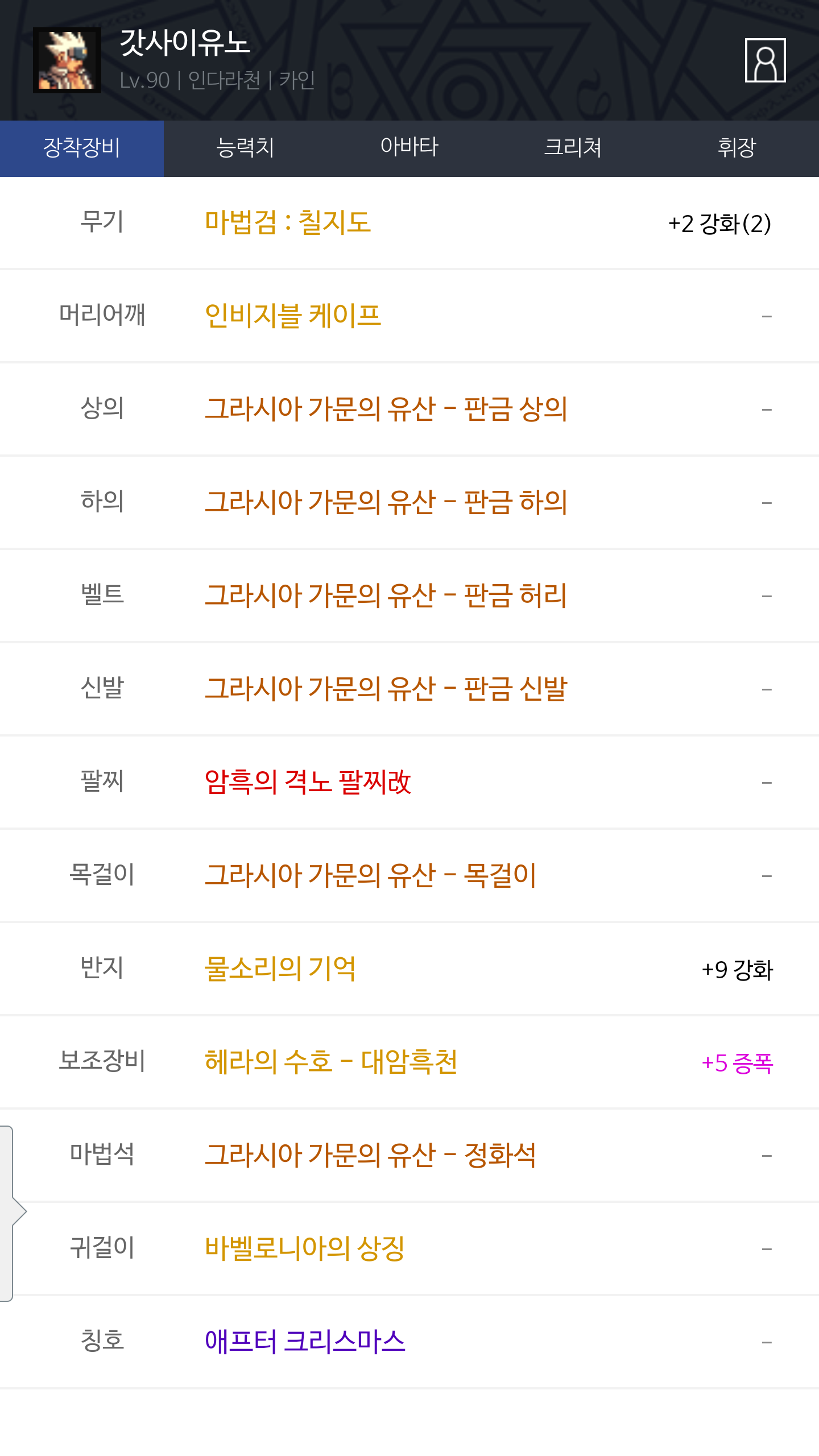The height and width of the screenshot is (1456, 819).
Task: Switch to the 휘장 tab
Action: pyautogui.click(x=737, y=148)
